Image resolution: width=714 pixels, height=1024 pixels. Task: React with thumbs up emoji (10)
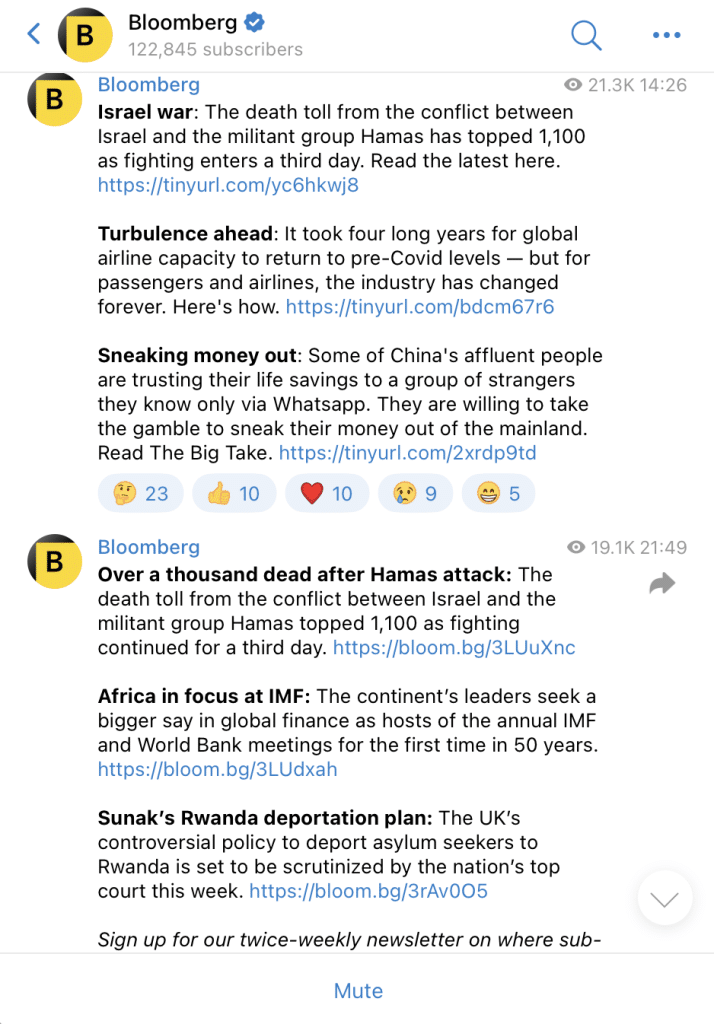233,494
